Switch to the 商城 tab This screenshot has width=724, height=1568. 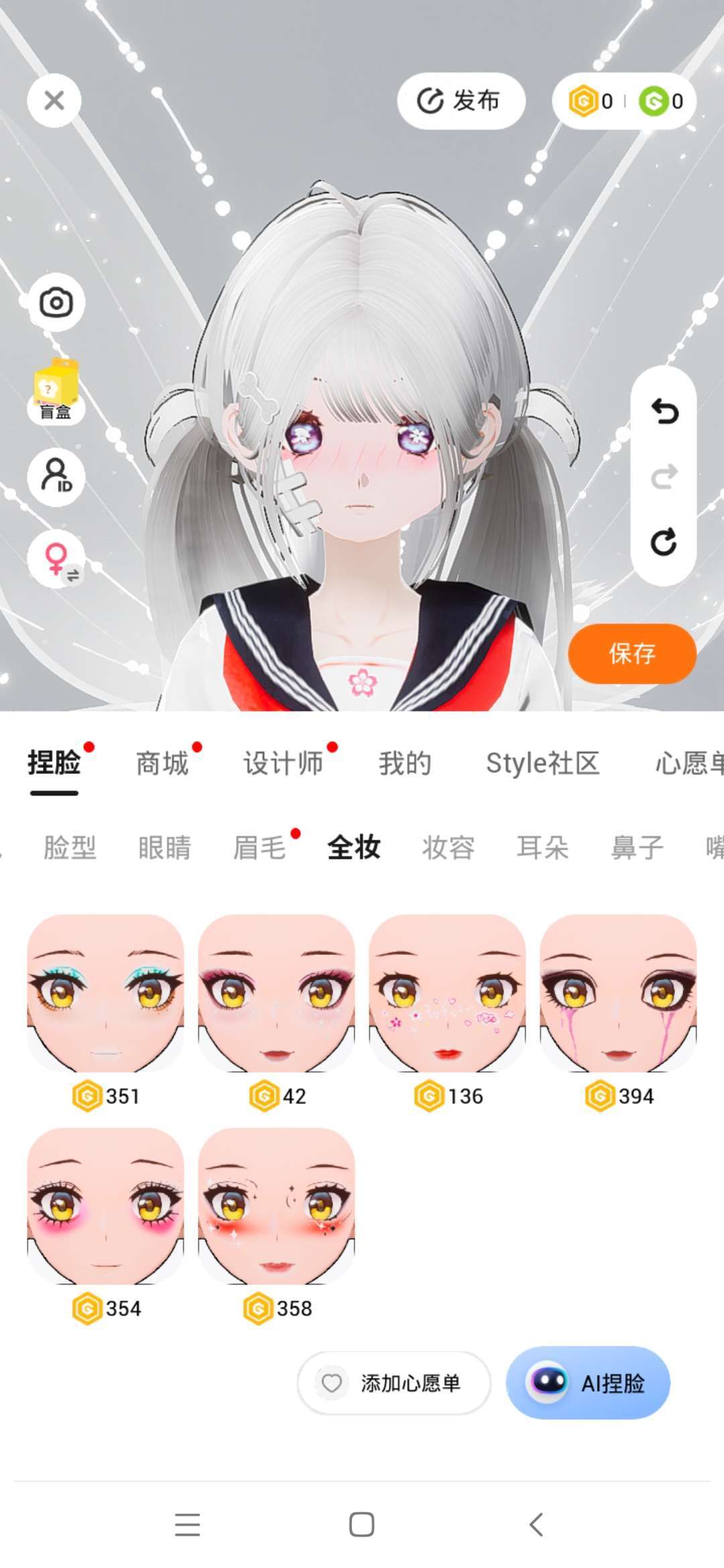pos(162,763)
